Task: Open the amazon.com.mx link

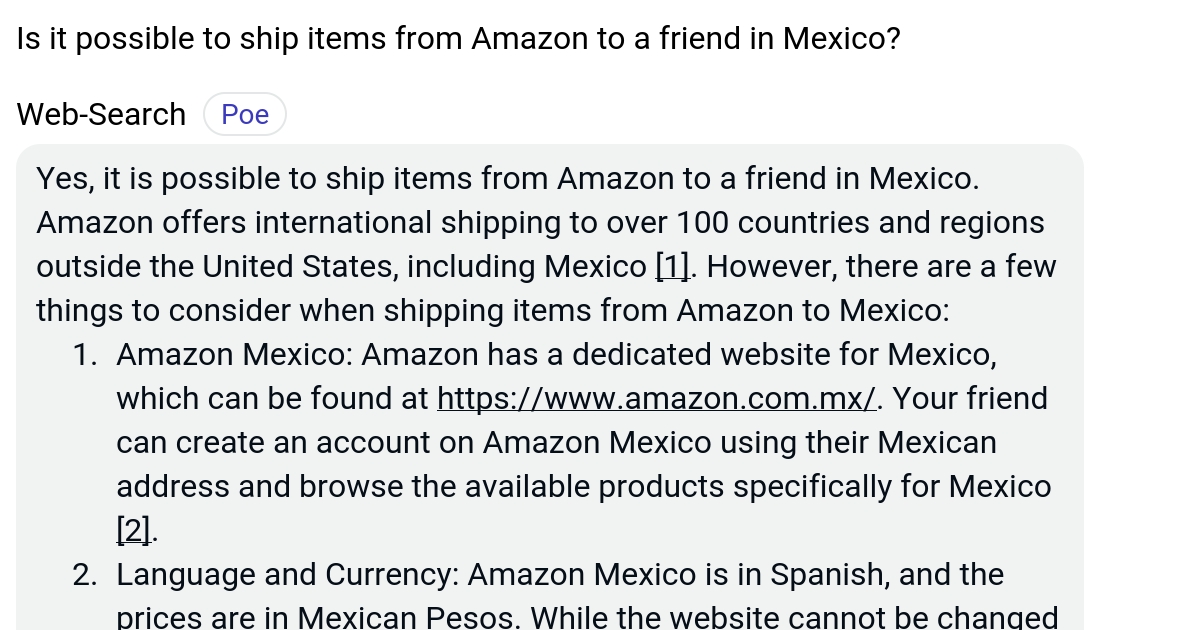Action: [656, 399]
